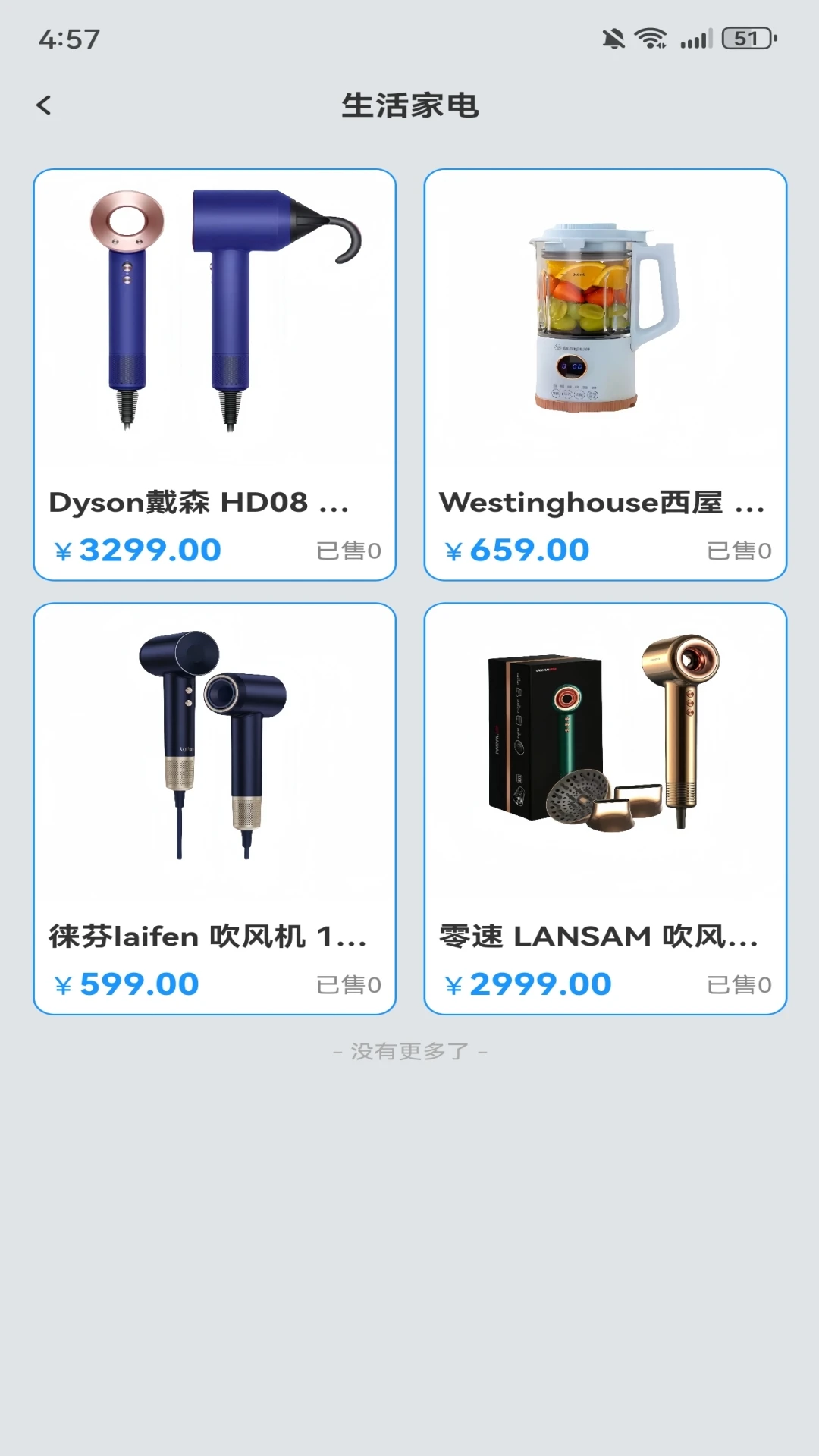Click the back arrow to leave 生活家电
819x1456 pixels.
tap(43, 105)
